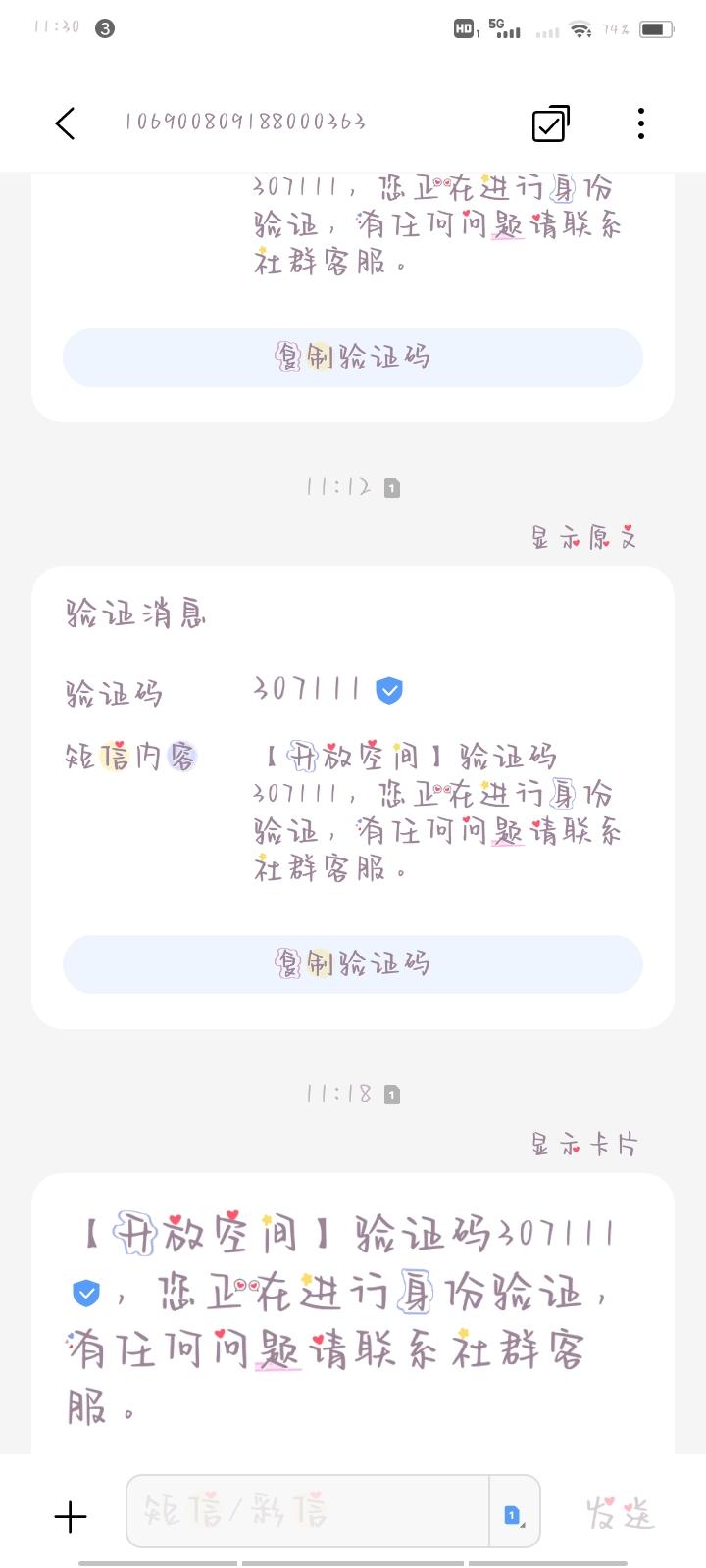Focus the 短信/彩信 message input field
The height and width of the screenshot is (1568, 706).
[308, 1511]
